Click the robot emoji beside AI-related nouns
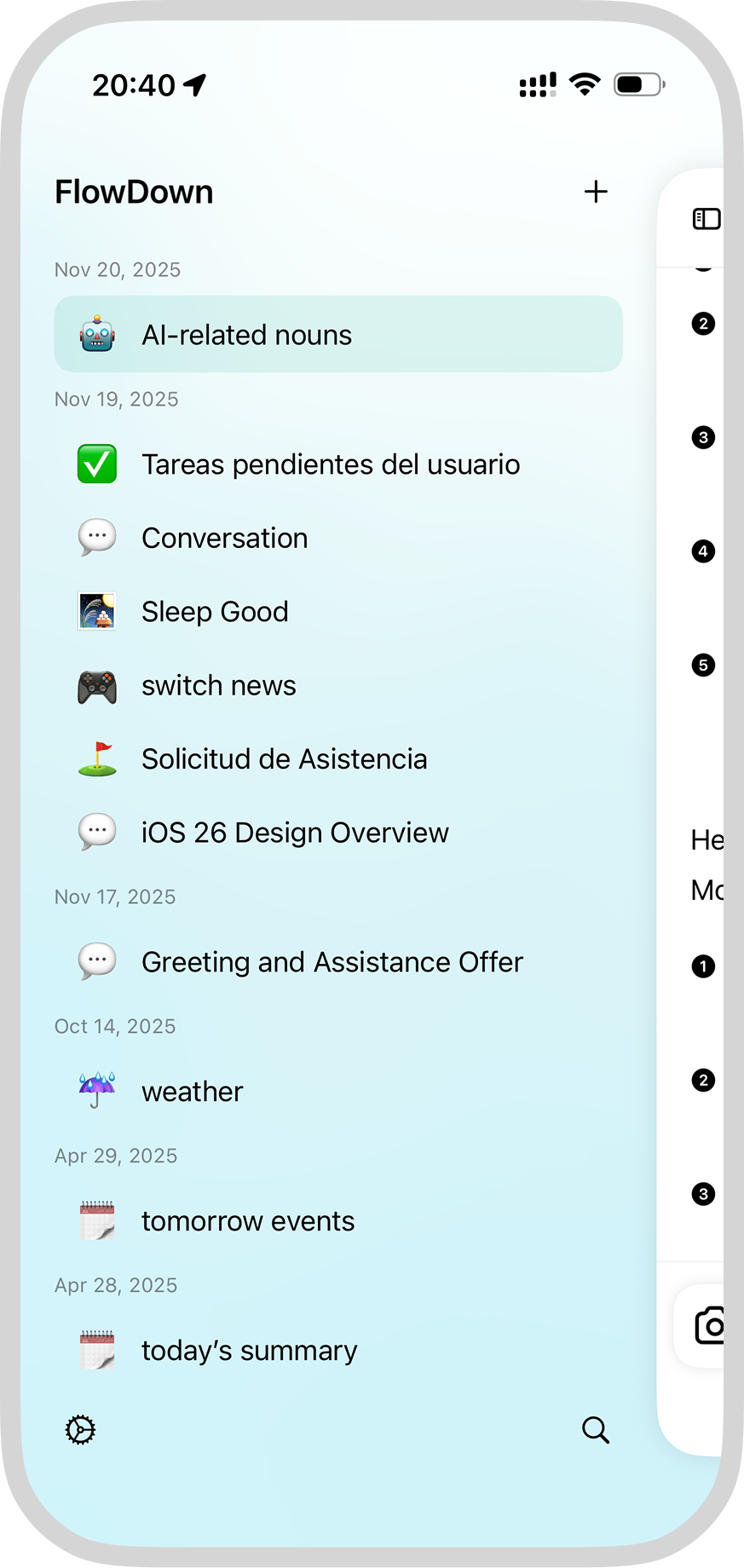 click(97, 334)
